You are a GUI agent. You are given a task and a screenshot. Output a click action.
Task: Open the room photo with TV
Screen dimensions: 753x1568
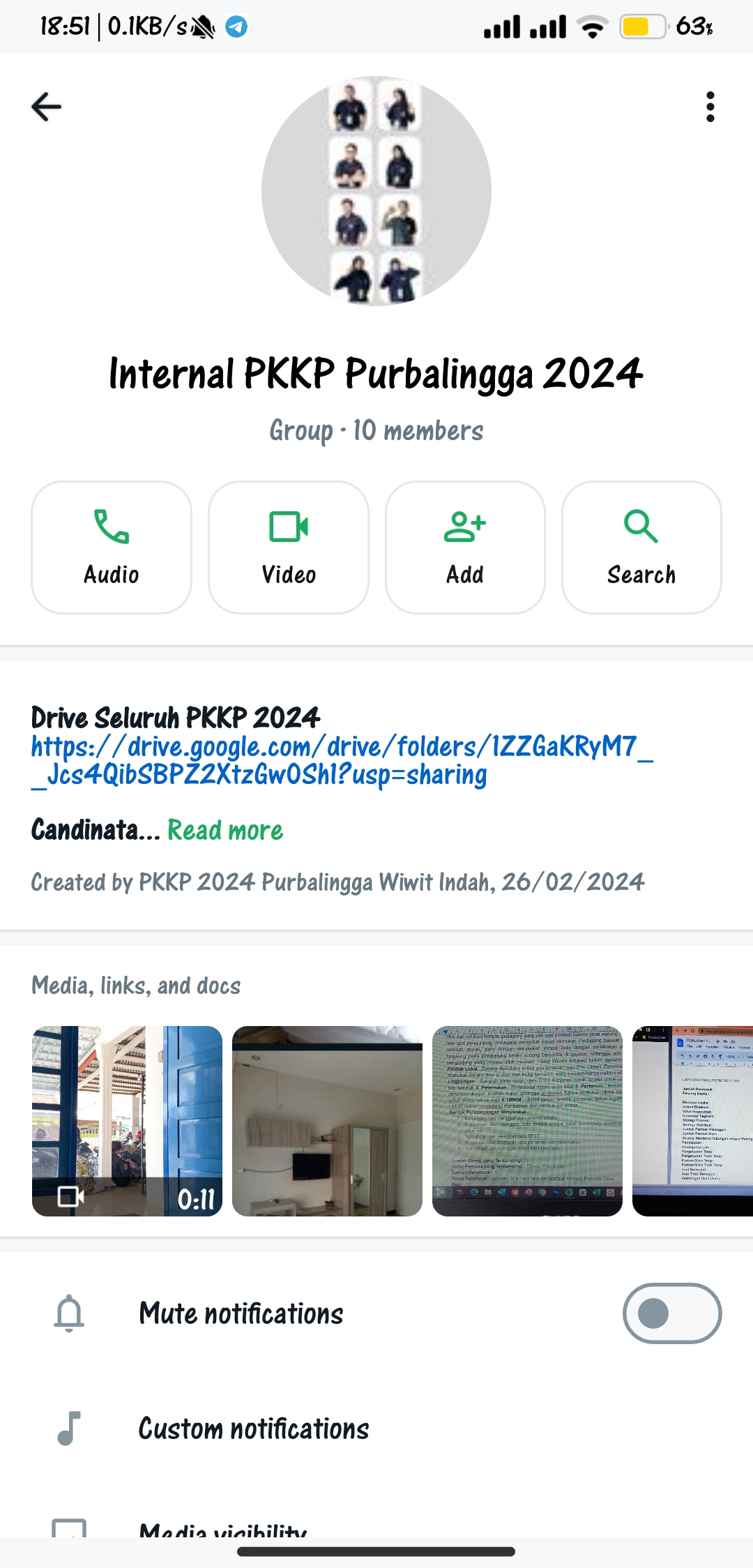click(x=327, y=1121)
